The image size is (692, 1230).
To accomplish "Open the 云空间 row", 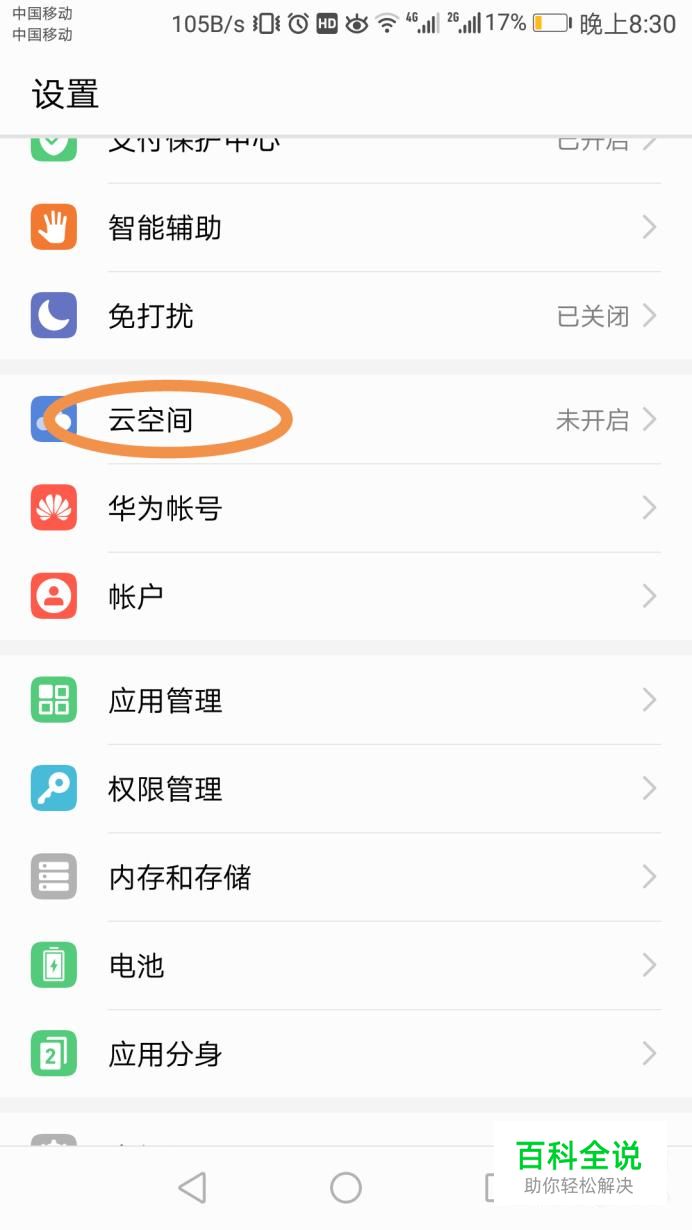I will click(346, 420).
